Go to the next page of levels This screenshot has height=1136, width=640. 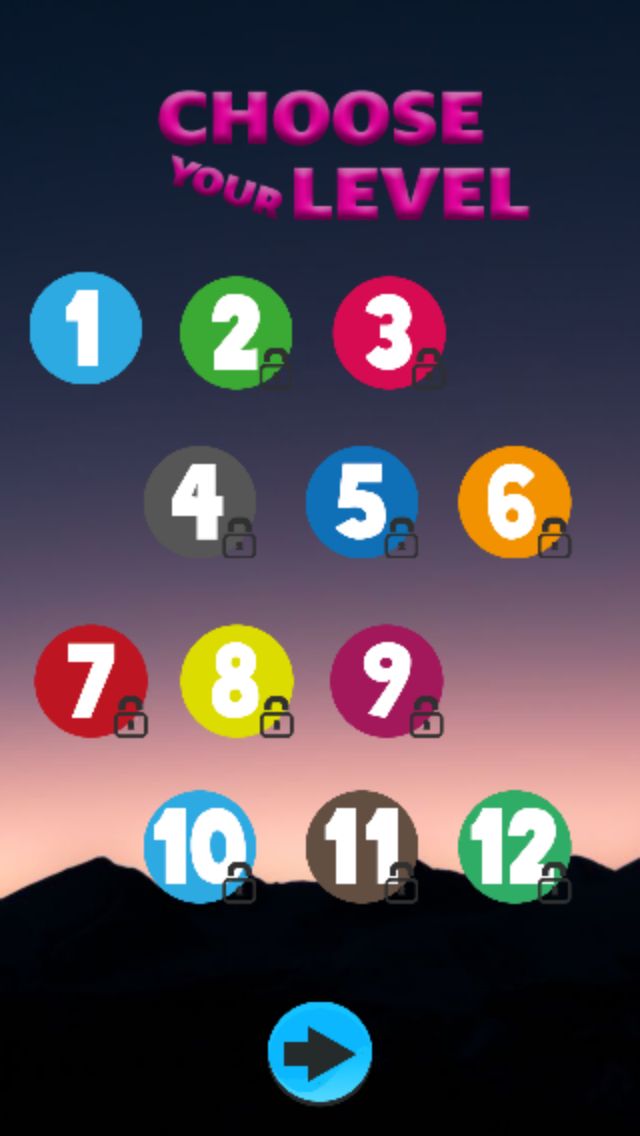pyautogui.click(x=320, y=1052)
